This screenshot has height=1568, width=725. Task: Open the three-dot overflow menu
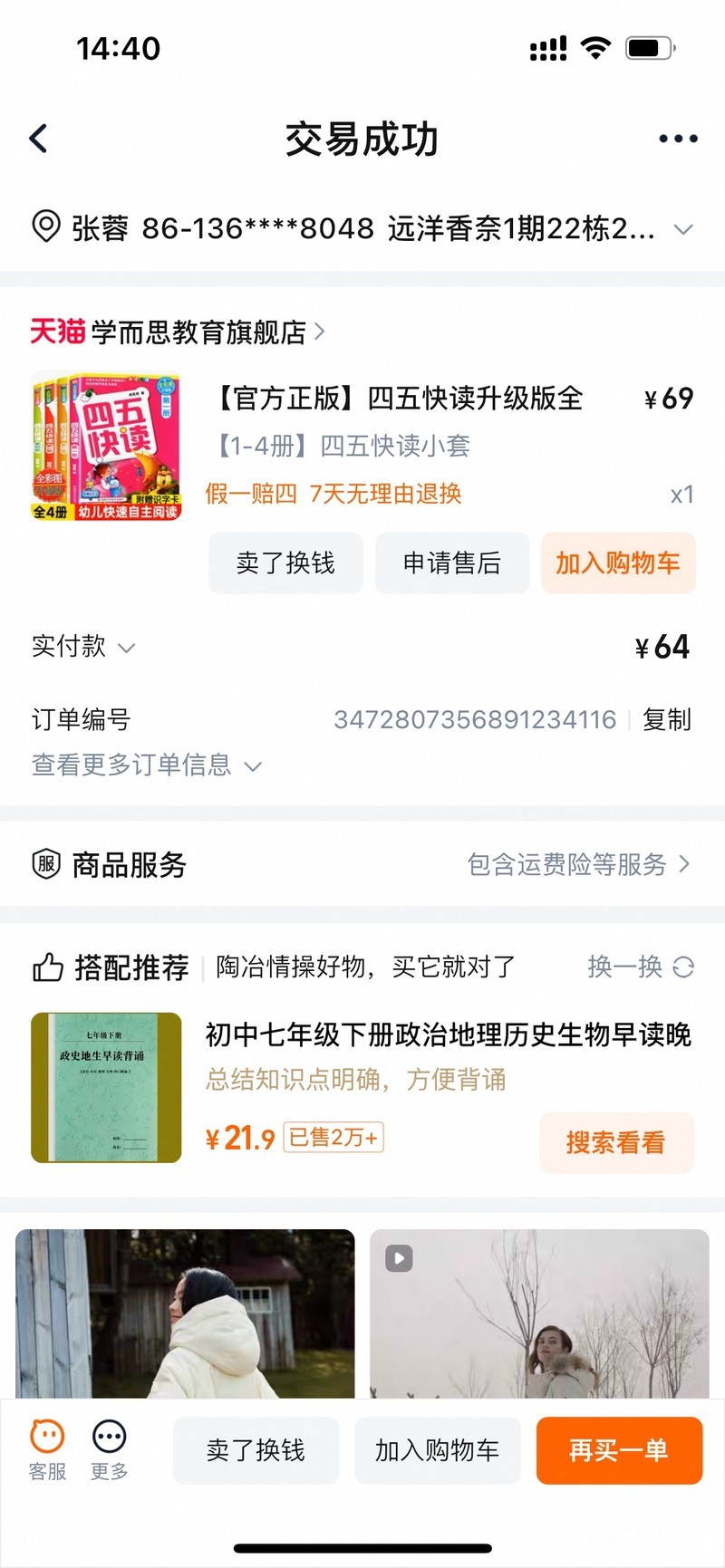click(678, 139)
